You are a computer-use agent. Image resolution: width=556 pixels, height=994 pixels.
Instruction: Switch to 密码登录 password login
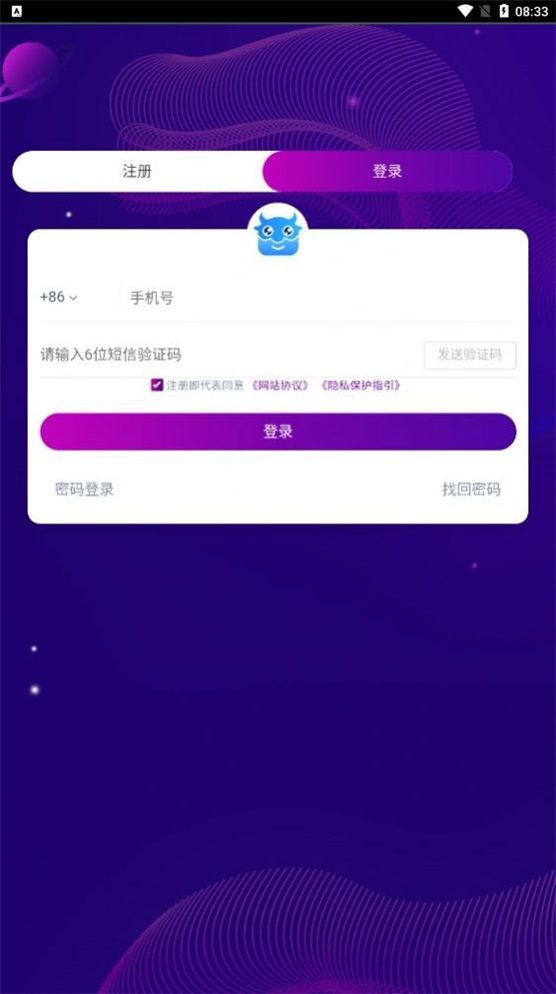pyautogui.click(x=84, y=489)
